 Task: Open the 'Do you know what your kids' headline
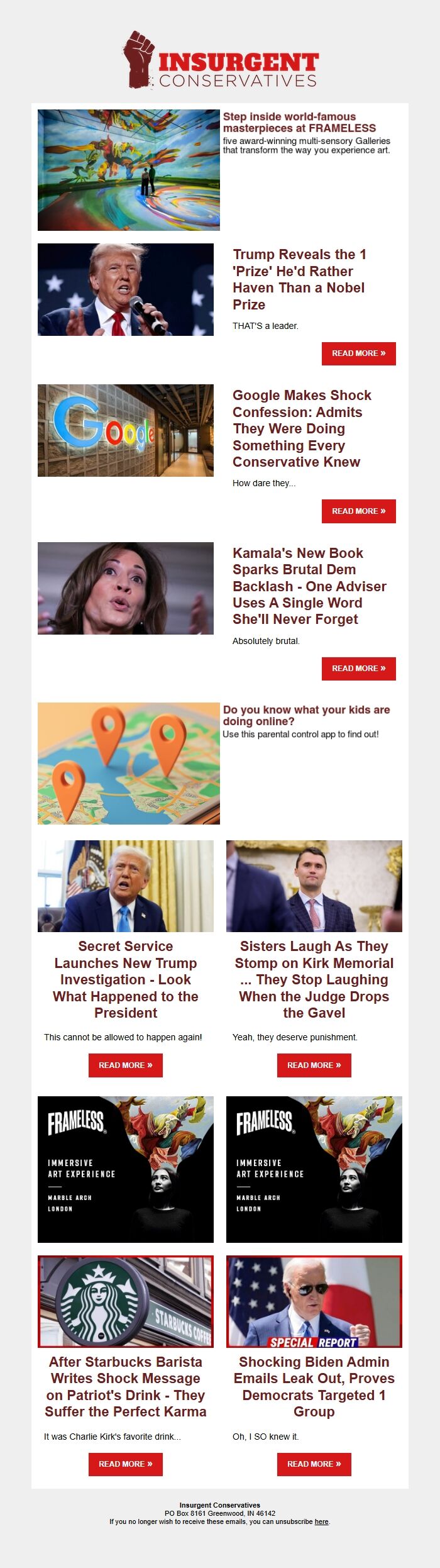click(306, 715)
